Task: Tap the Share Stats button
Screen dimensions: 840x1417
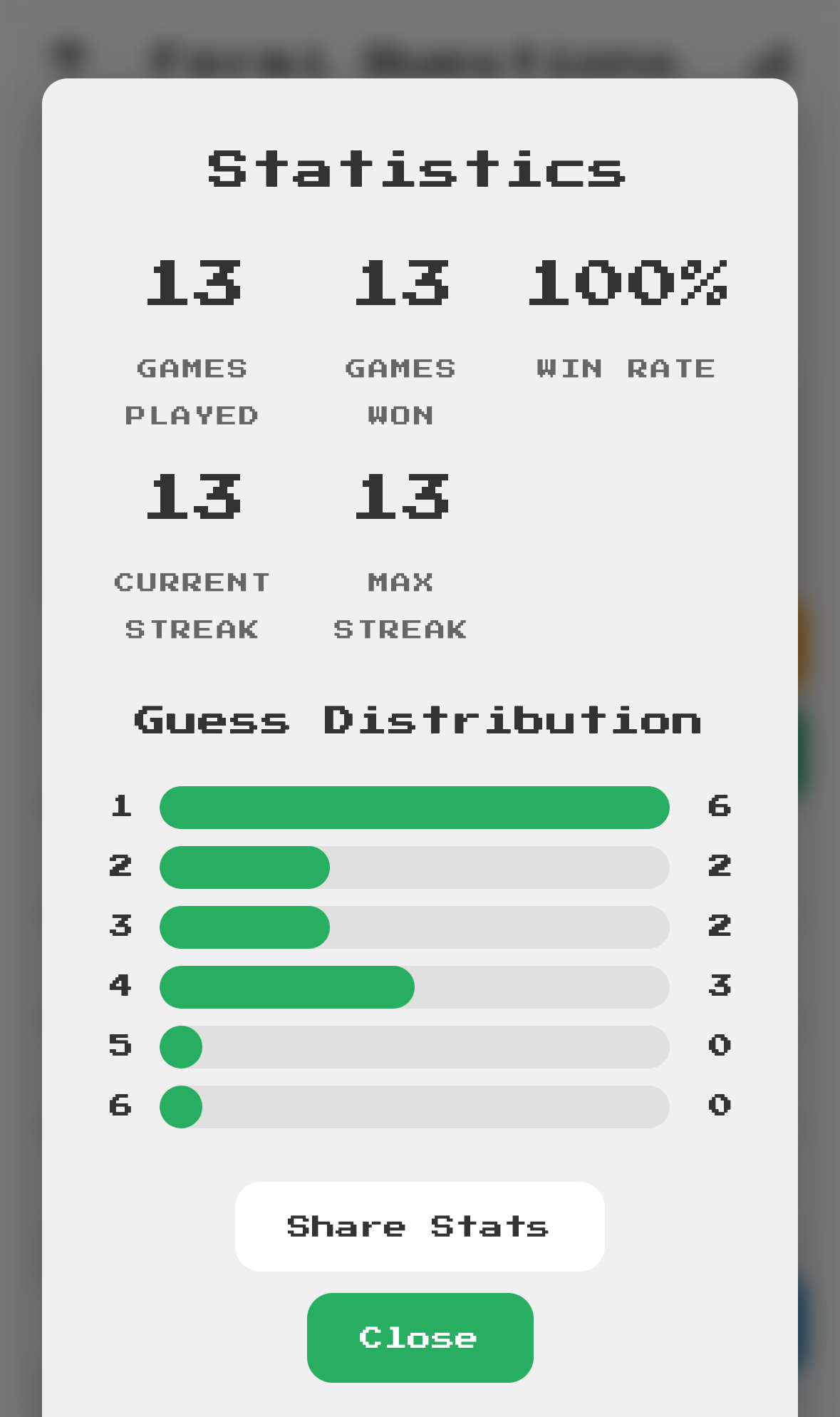Action: 420,1226
